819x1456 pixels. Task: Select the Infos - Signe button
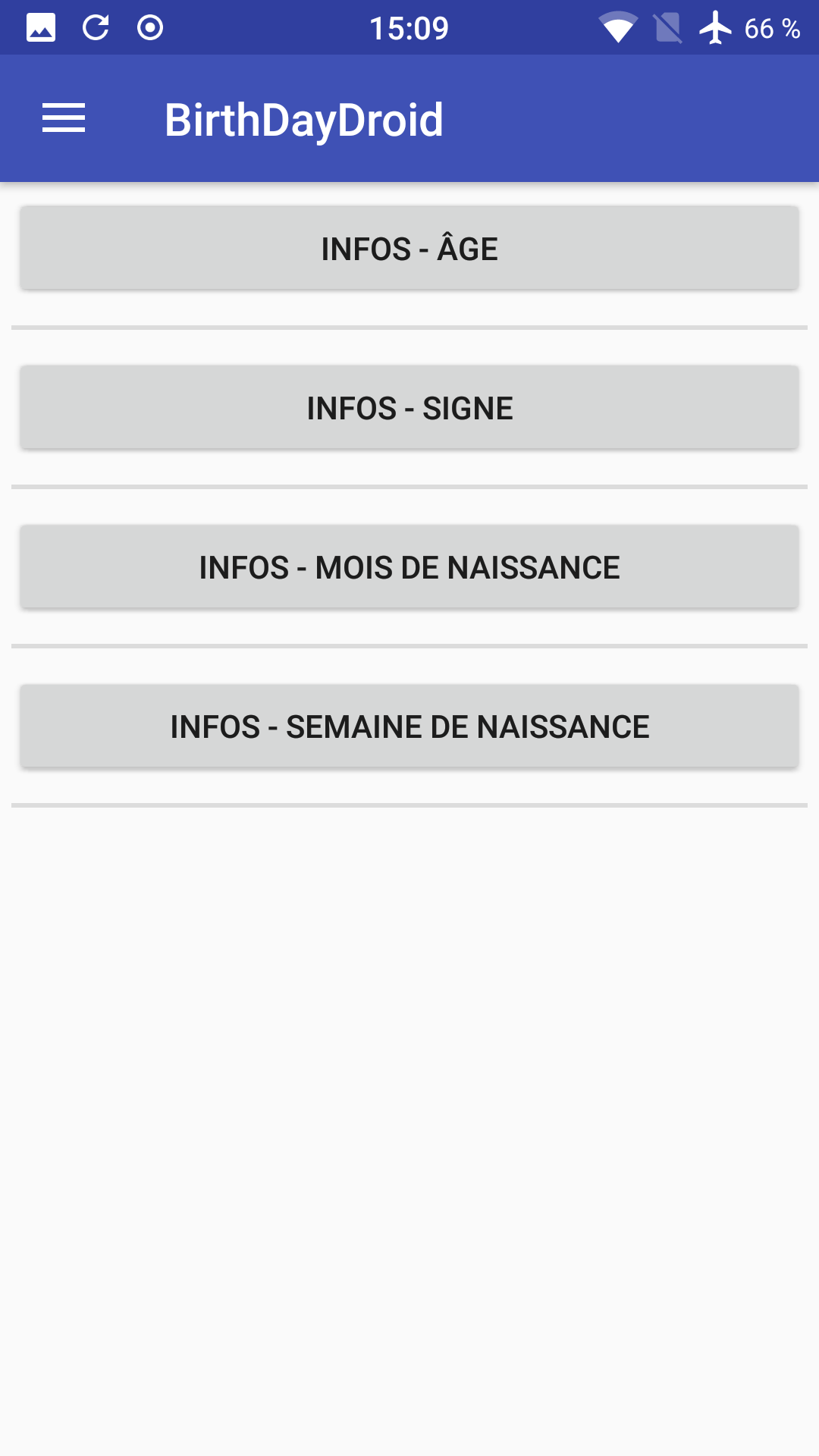click(409, 408)
